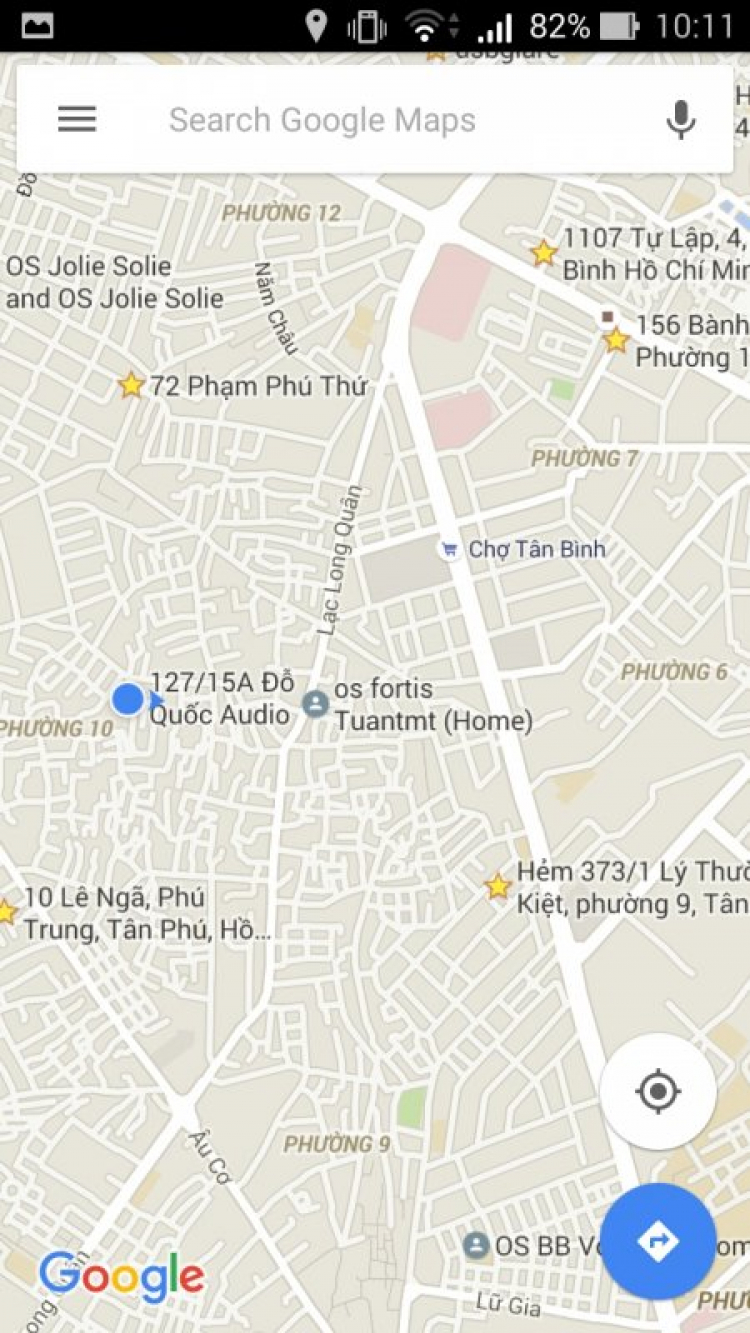Open the starred place 10 Lê Ngã
The height and width of the screenshot is (1333, 750).
tap(8, 912)
